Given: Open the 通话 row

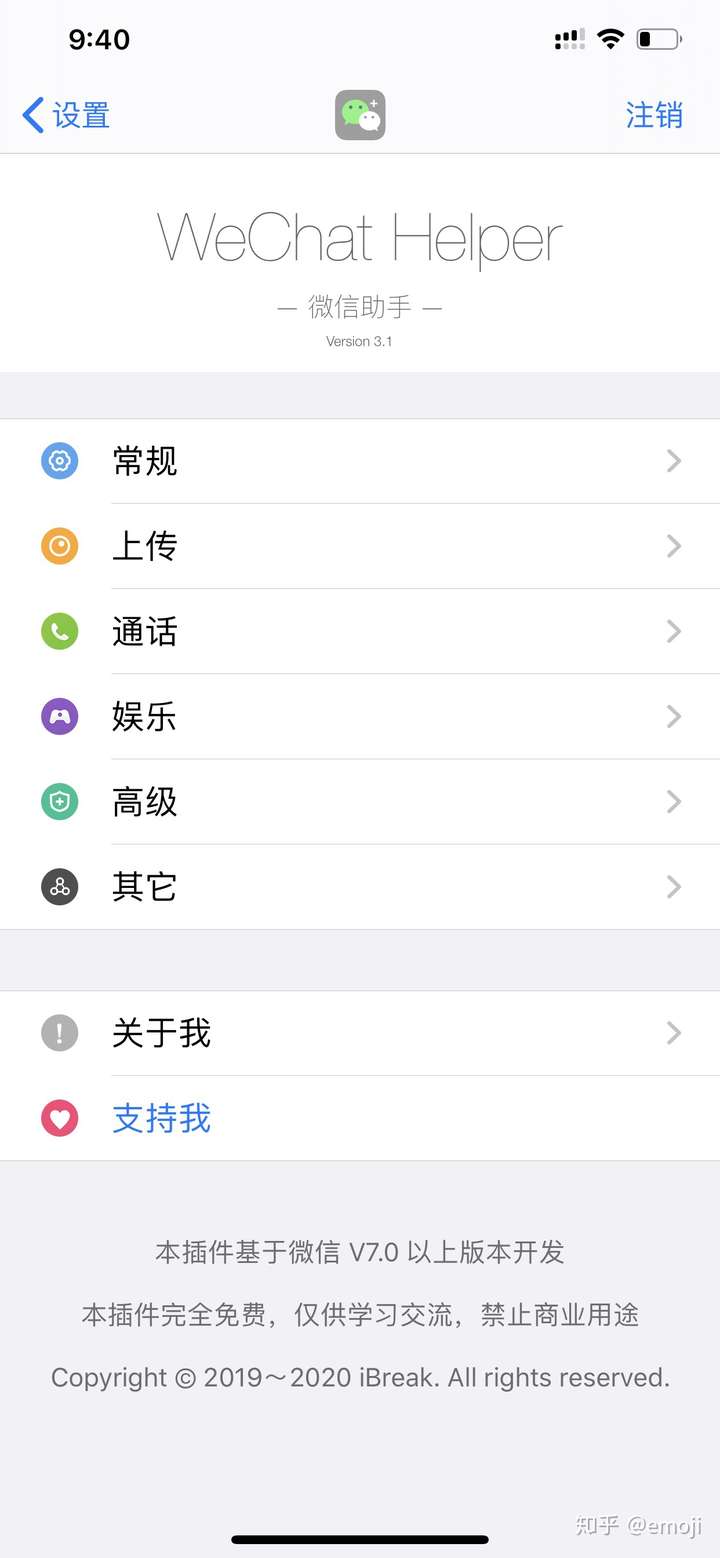Looking at the screenshot, I should click(x=360, y=631).
